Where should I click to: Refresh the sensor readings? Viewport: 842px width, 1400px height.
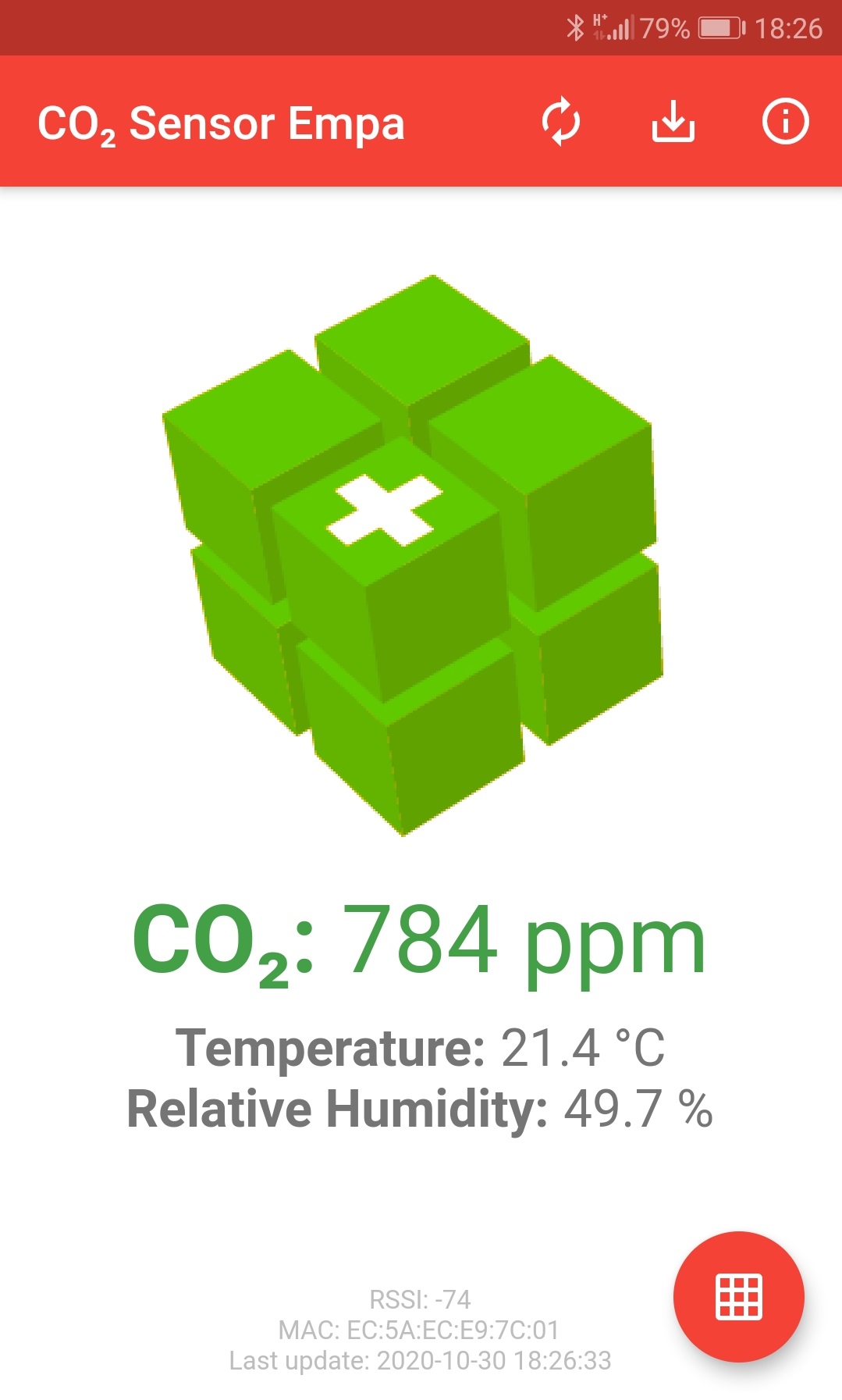click(561, 122)
